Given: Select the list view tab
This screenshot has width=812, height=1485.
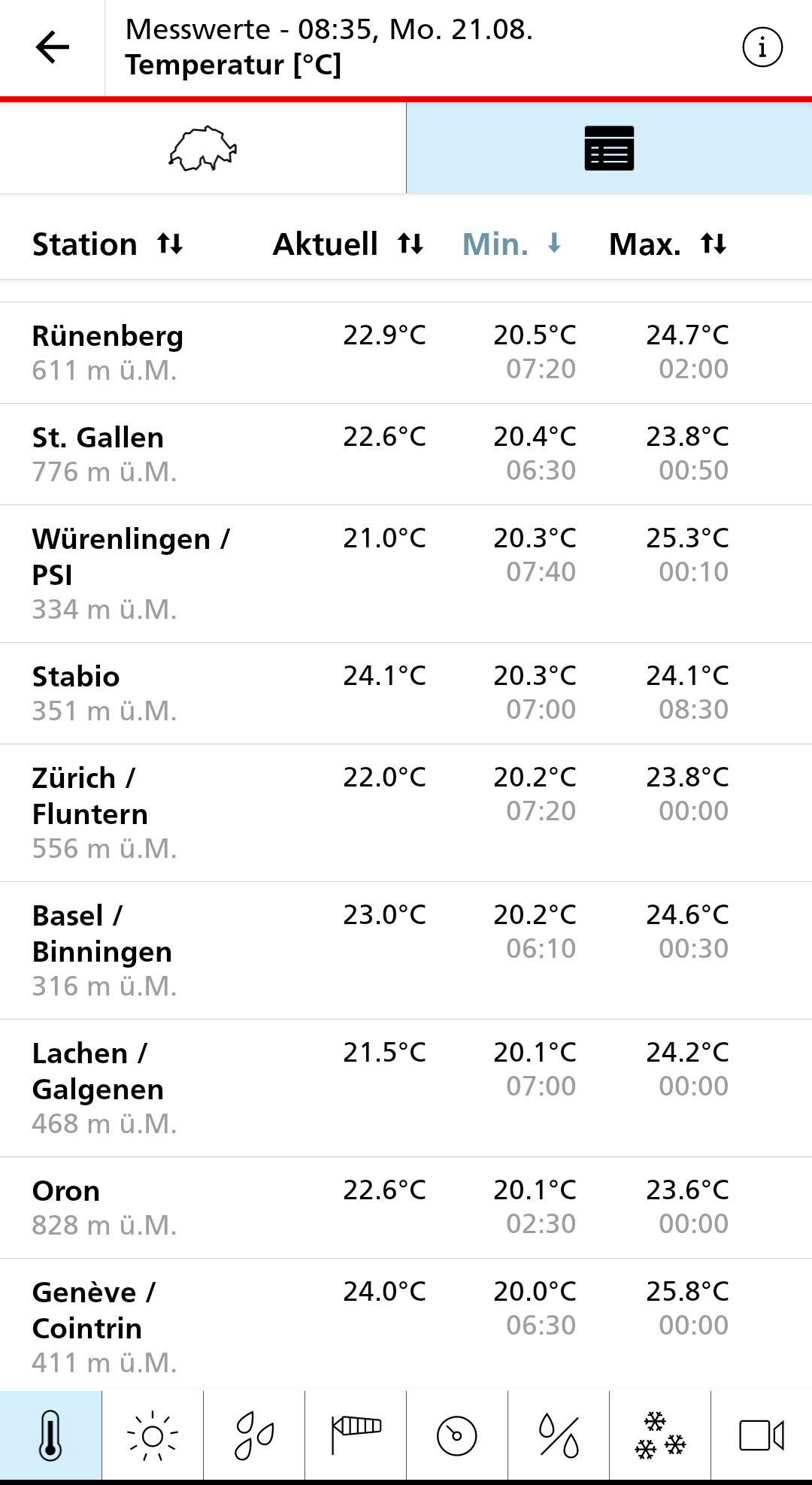Looking at the screenshot, I should [x=609, y=148].
